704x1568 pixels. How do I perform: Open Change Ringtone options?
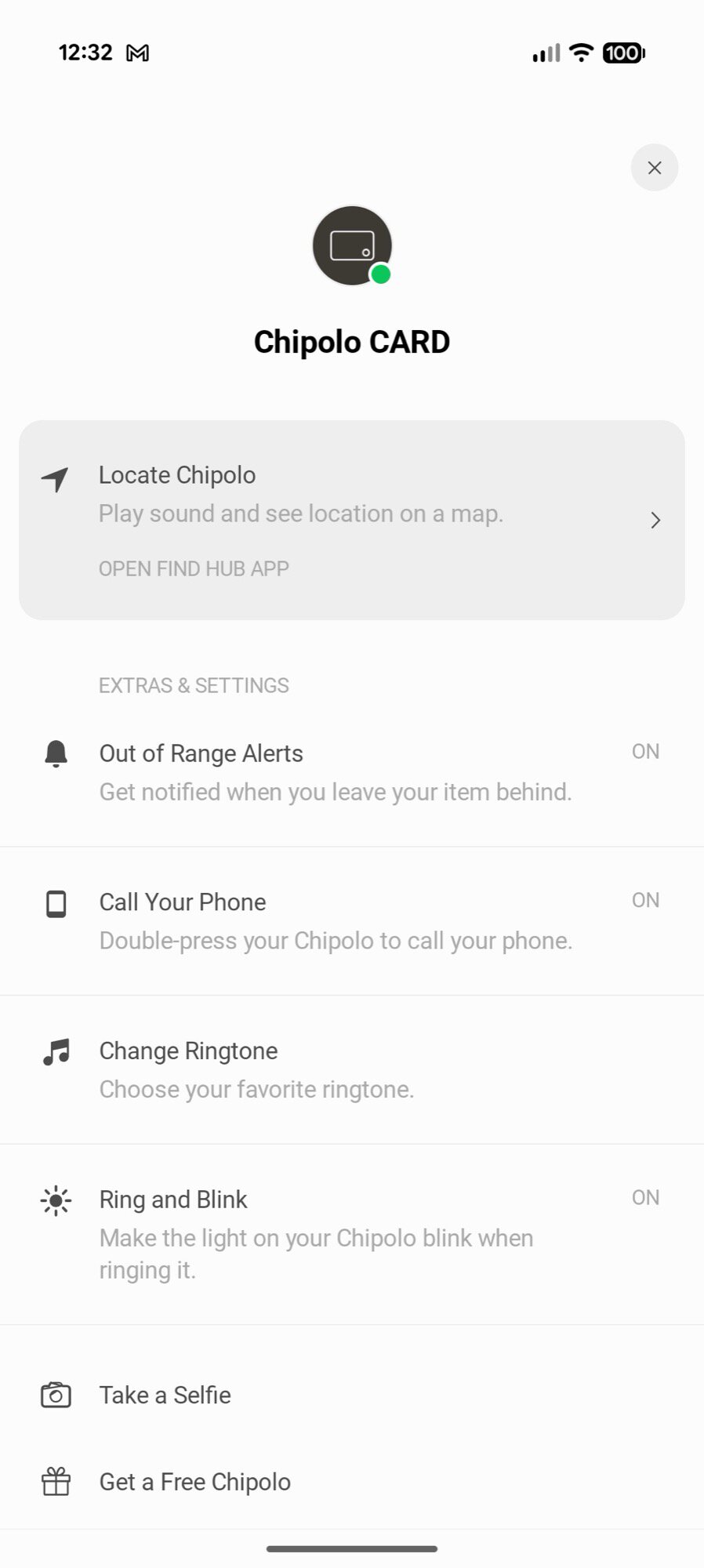pos(188,1051)
